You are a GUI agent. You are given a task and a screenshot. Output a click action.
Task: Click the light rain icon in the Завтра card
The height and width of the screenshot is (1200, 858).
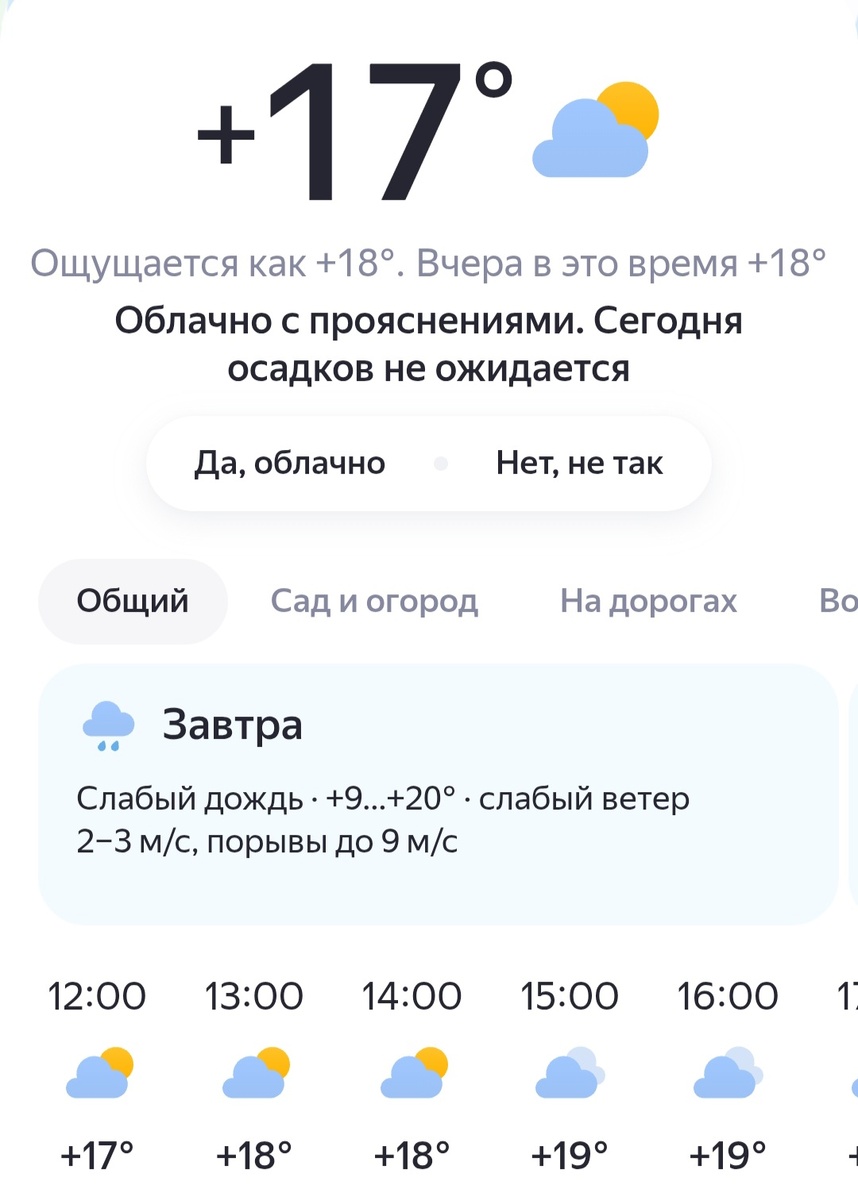point(108,724)
